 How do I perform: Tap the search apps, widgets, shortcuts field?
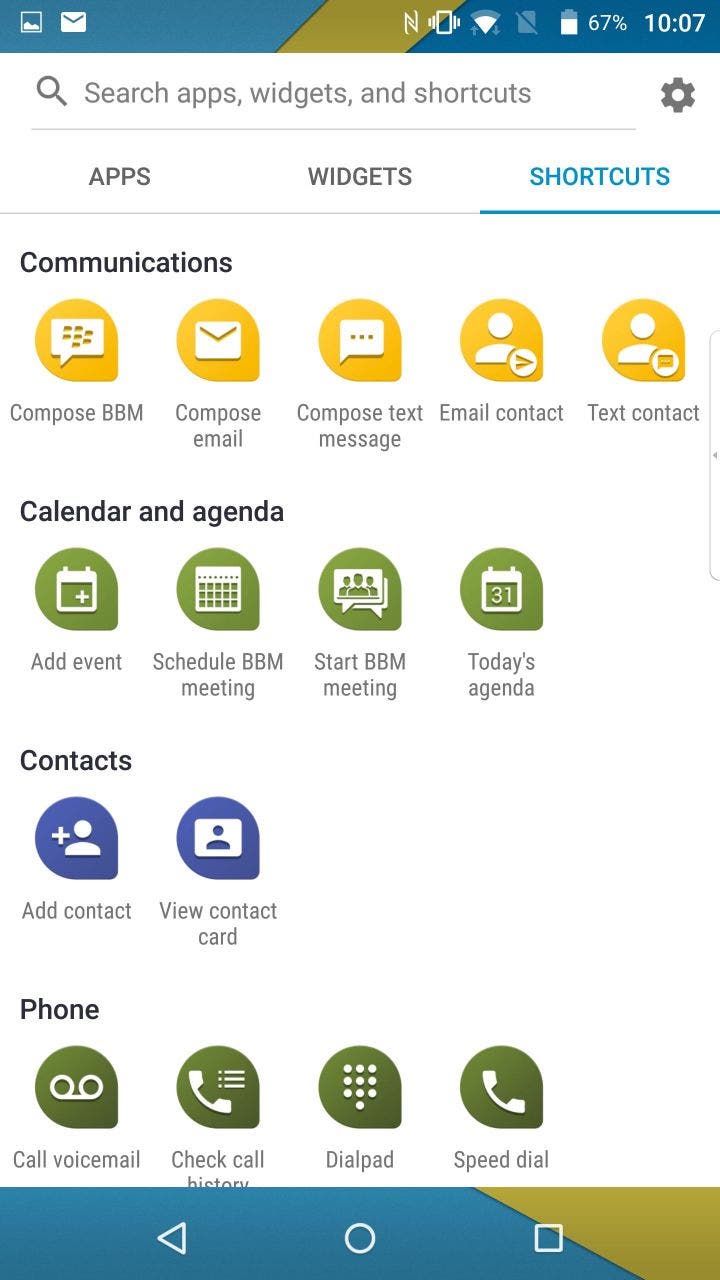330,94
